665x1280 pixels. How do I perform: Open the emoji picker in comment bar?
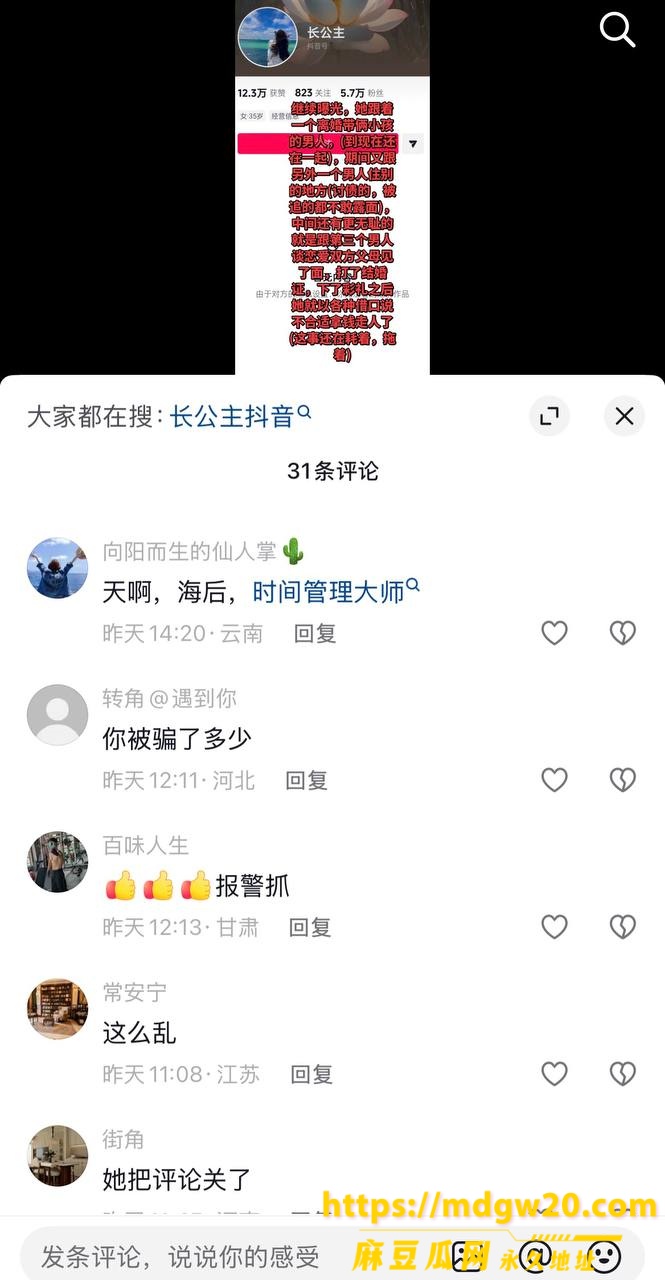coord(603,1254)
